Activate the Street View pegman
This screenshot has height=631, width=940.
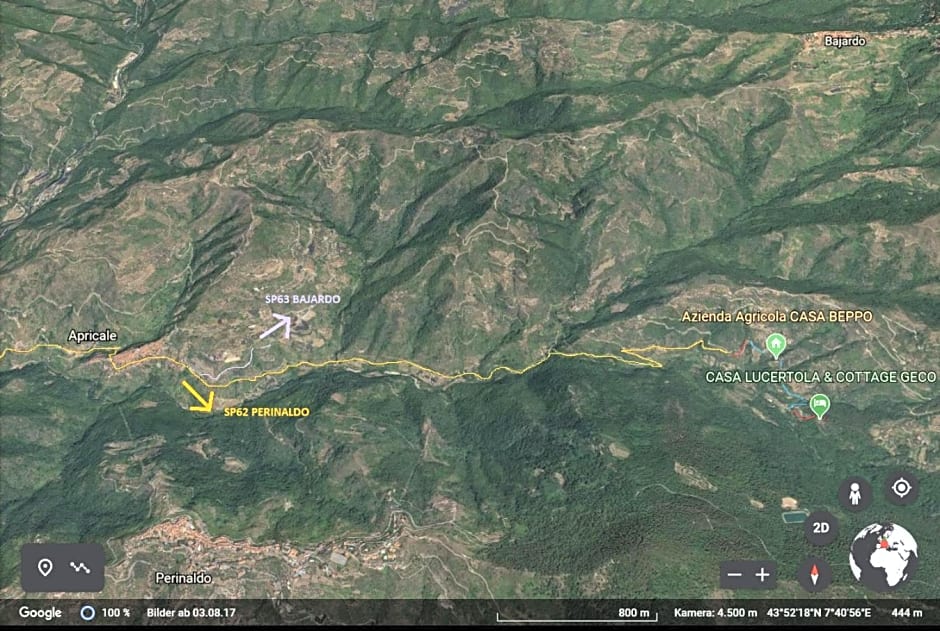click(x=855, y=493)
